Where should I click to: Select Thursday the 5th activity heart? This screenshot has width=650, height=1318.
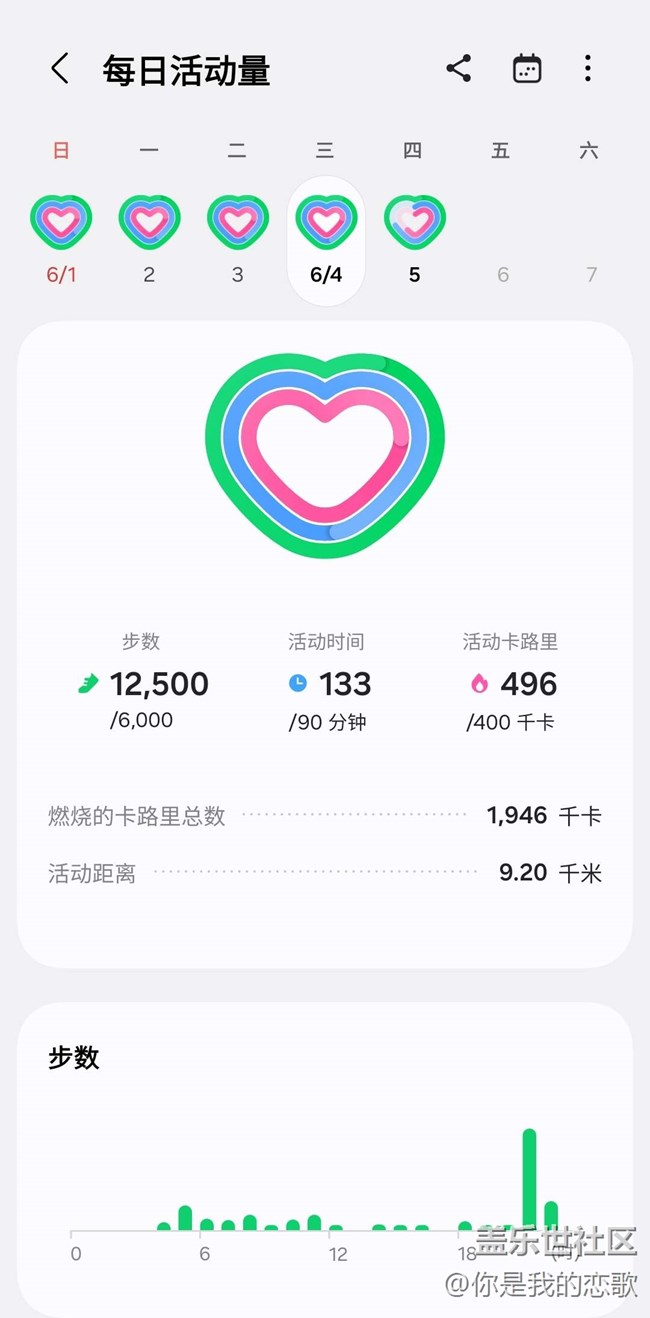[414, 222]
